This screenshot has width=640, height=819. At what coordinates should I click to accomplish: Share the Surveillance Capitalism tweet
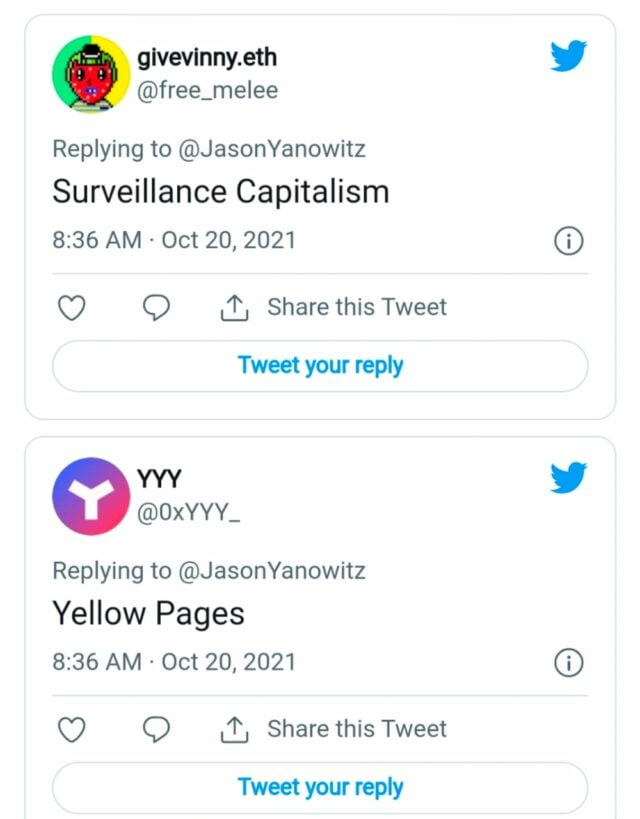[333, 308]
